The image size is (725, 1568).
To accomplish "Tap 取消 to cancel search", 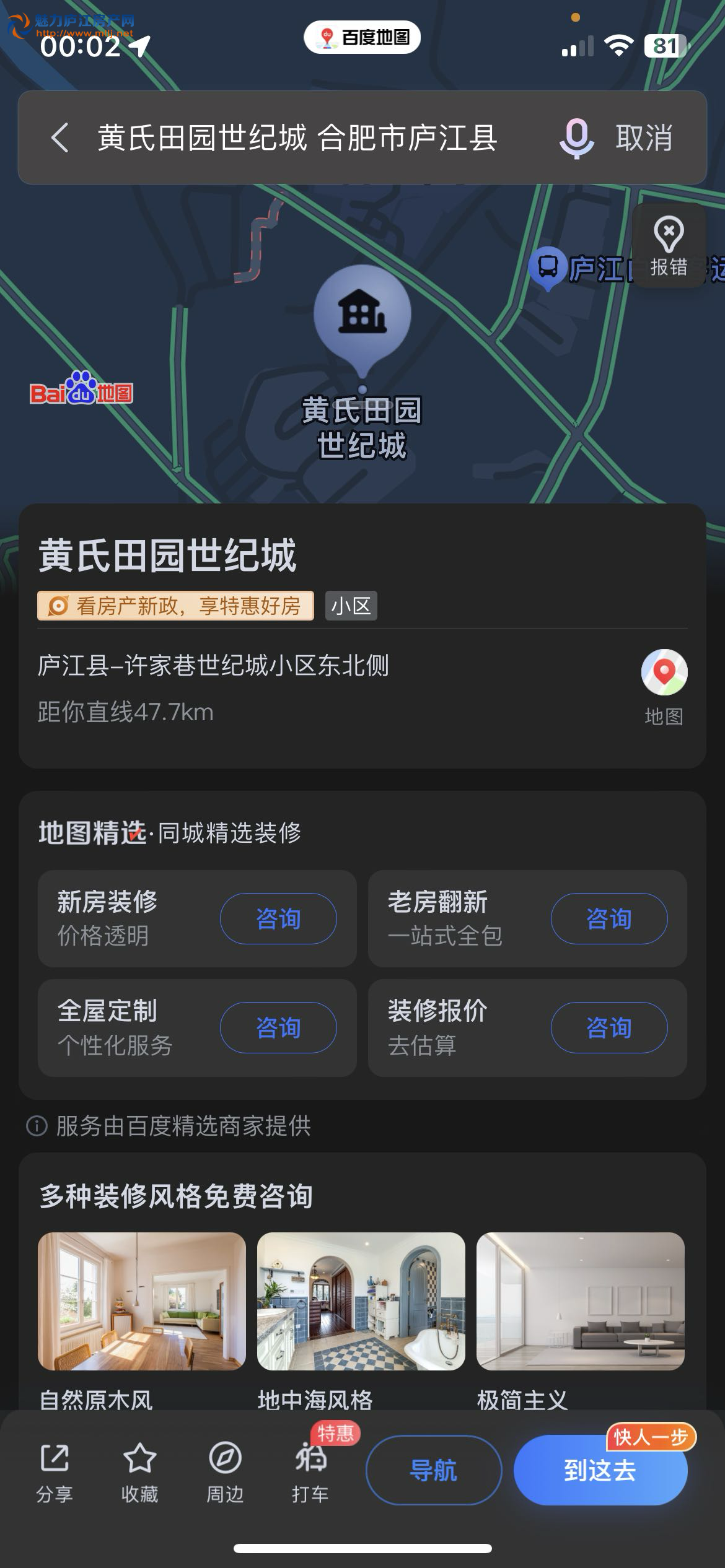I will tap(644, 138).
